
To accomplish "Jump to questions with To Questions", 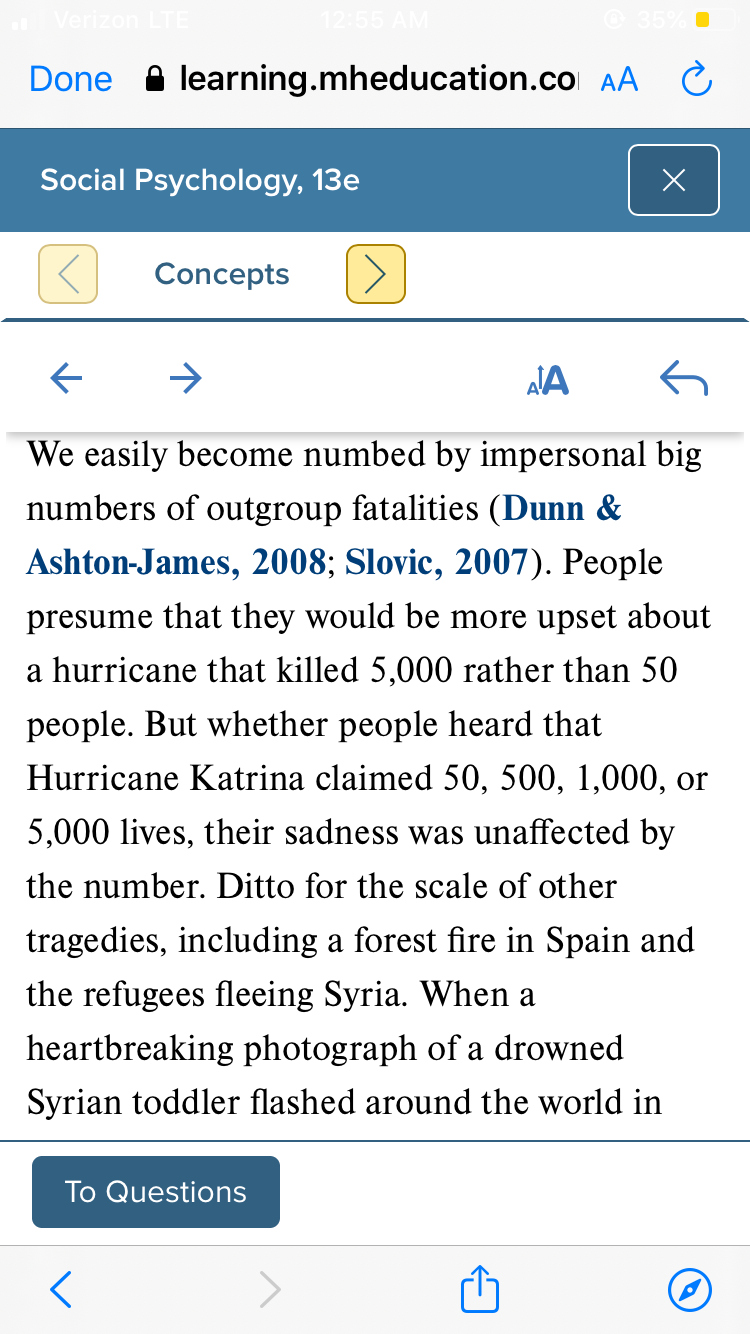I will tap(156, 1192).
